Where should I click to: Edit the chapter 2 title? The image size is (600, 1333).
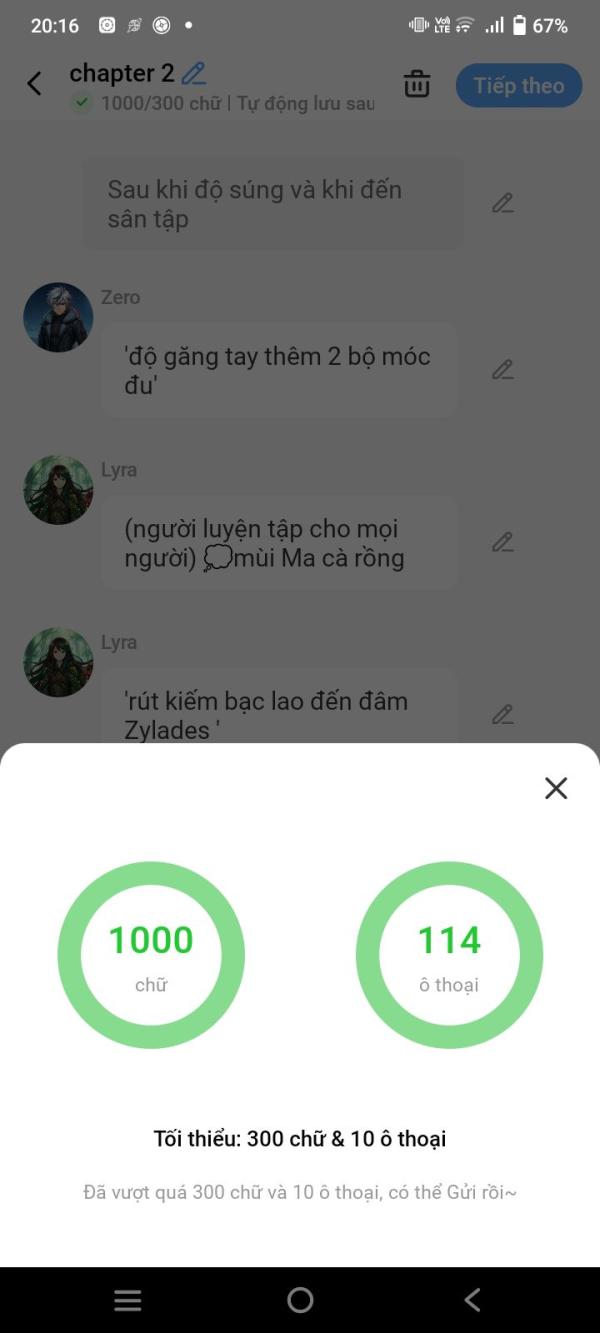tap(193, 73)
